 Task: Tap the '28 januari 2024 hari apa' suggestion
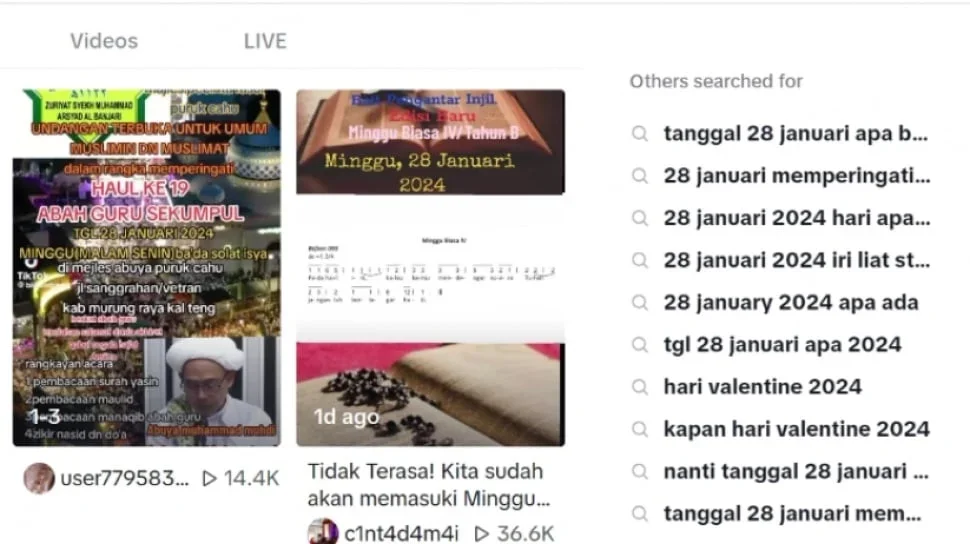795,218
